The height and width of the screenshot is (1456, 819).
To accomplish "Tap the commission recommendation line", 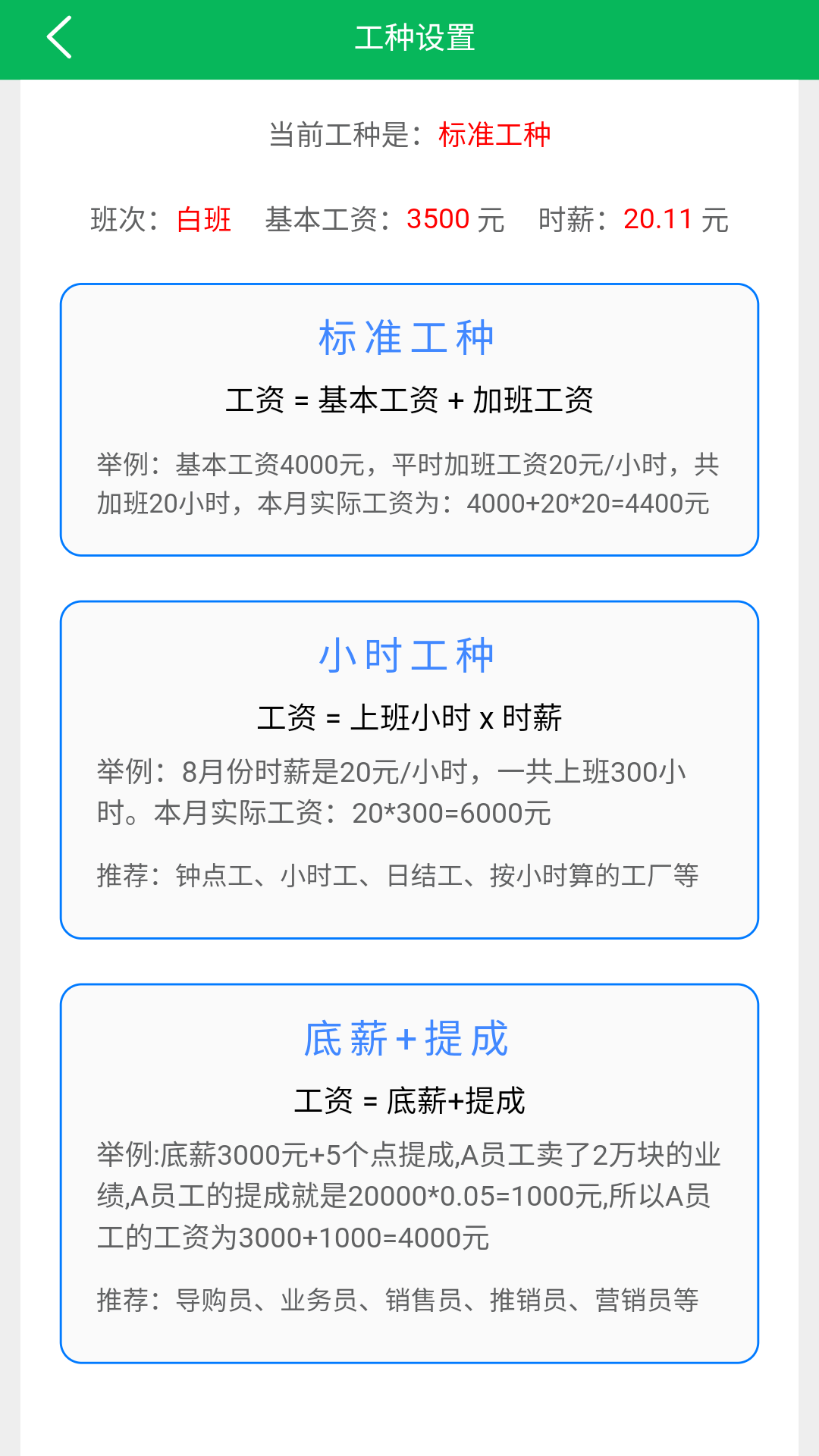I will [397, 1300].
